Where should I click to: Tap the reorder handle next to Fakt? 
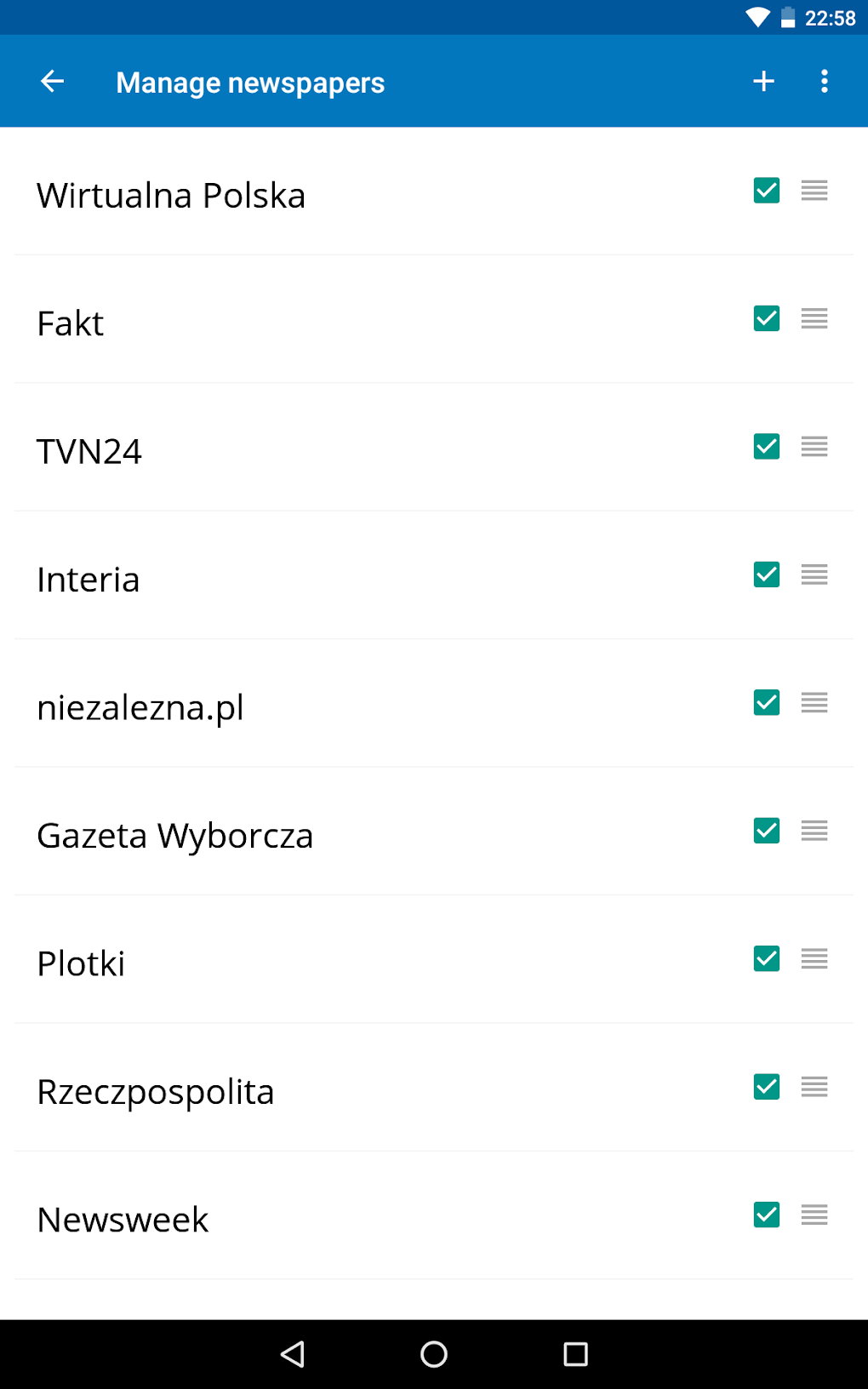(x=814, y=318)
